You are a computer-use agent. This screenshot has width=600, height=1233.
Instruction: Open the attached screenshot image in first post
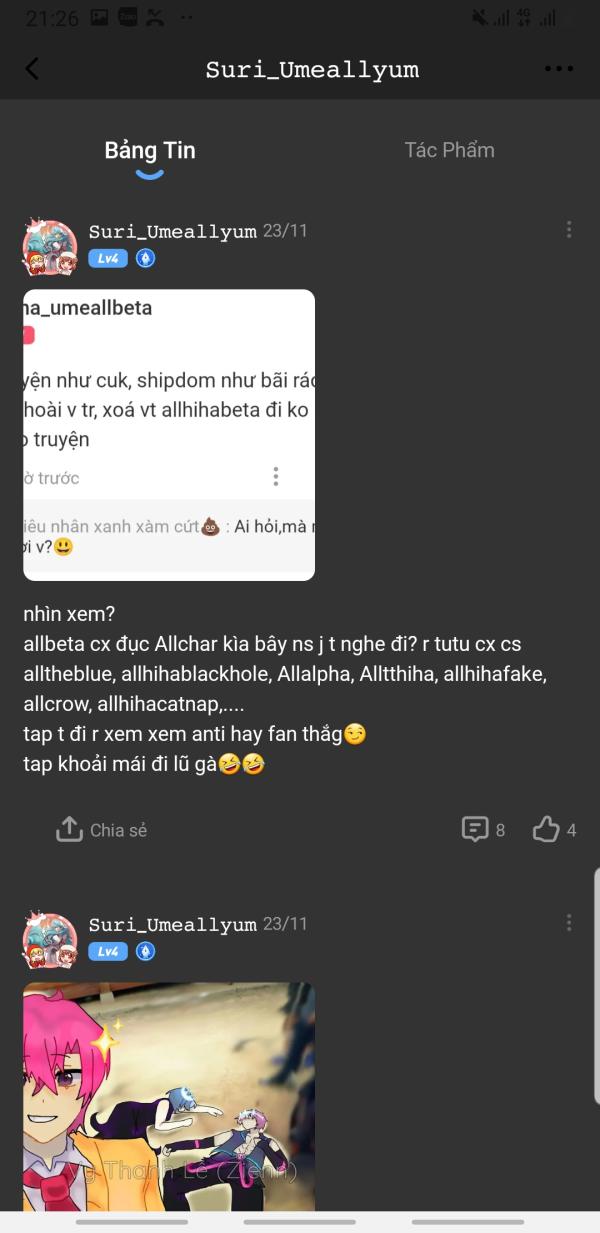point(169,435)
